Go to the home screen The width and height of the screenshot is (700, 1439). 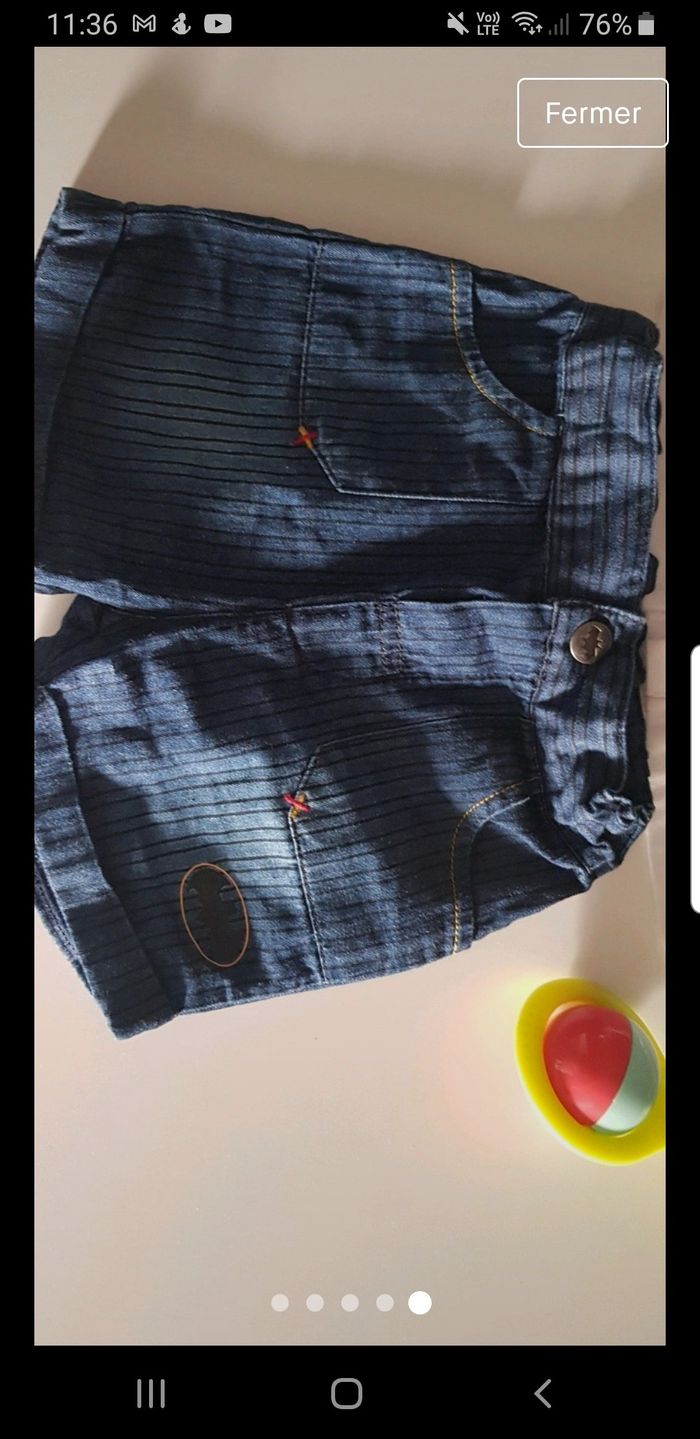347,1393
